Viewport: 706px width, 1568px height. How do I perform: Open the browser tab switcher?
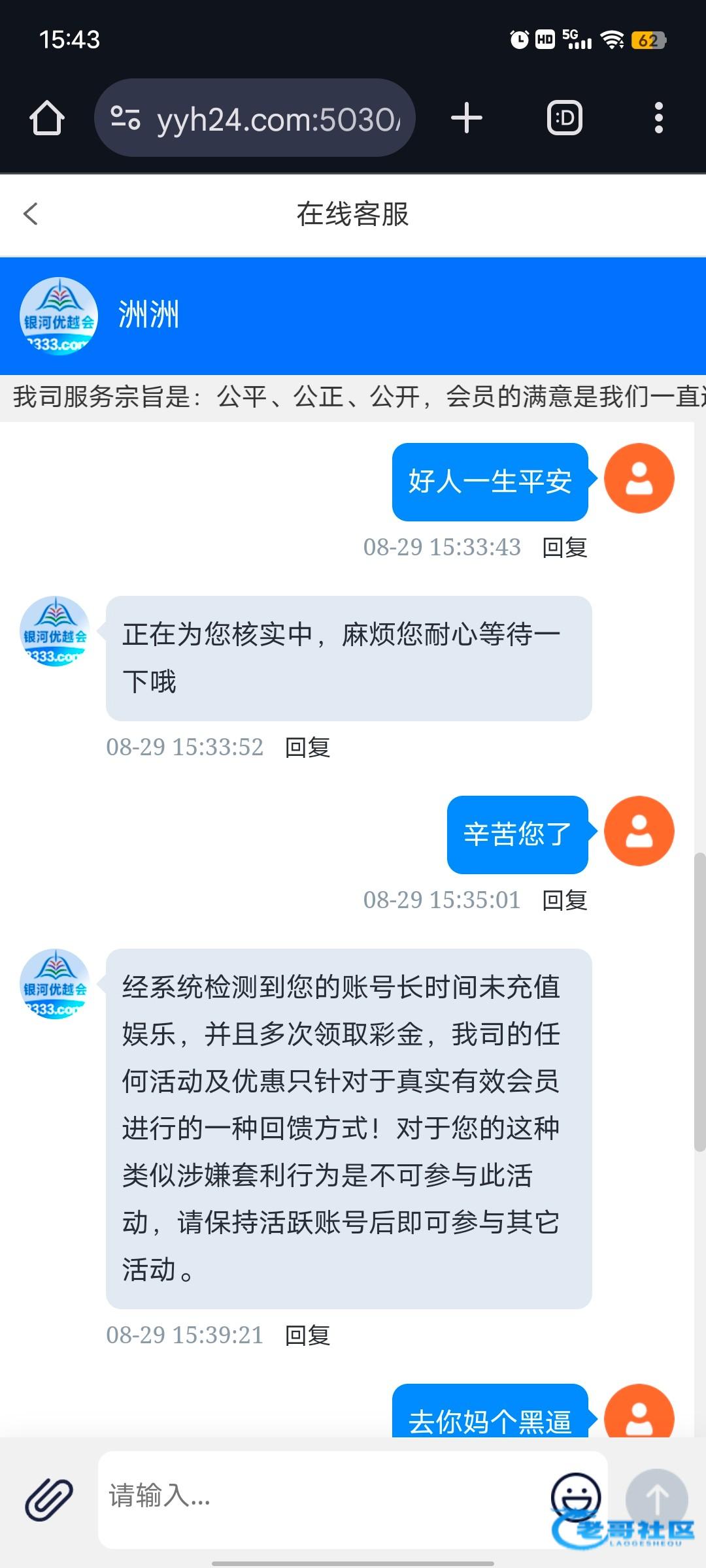click(x=564, y=118)
